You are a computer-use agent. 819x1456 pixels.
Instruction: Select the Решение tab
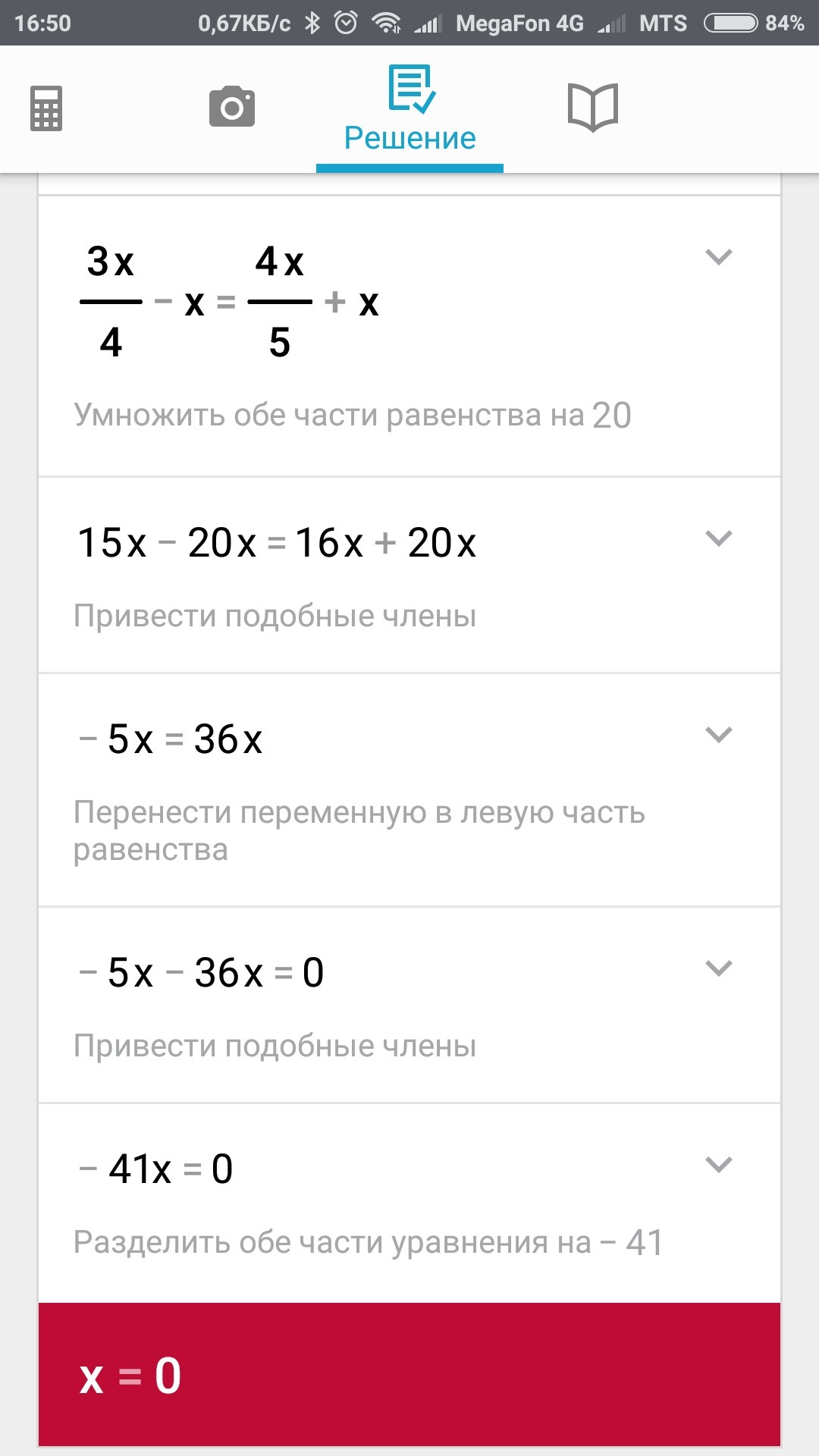coord(409,110)
